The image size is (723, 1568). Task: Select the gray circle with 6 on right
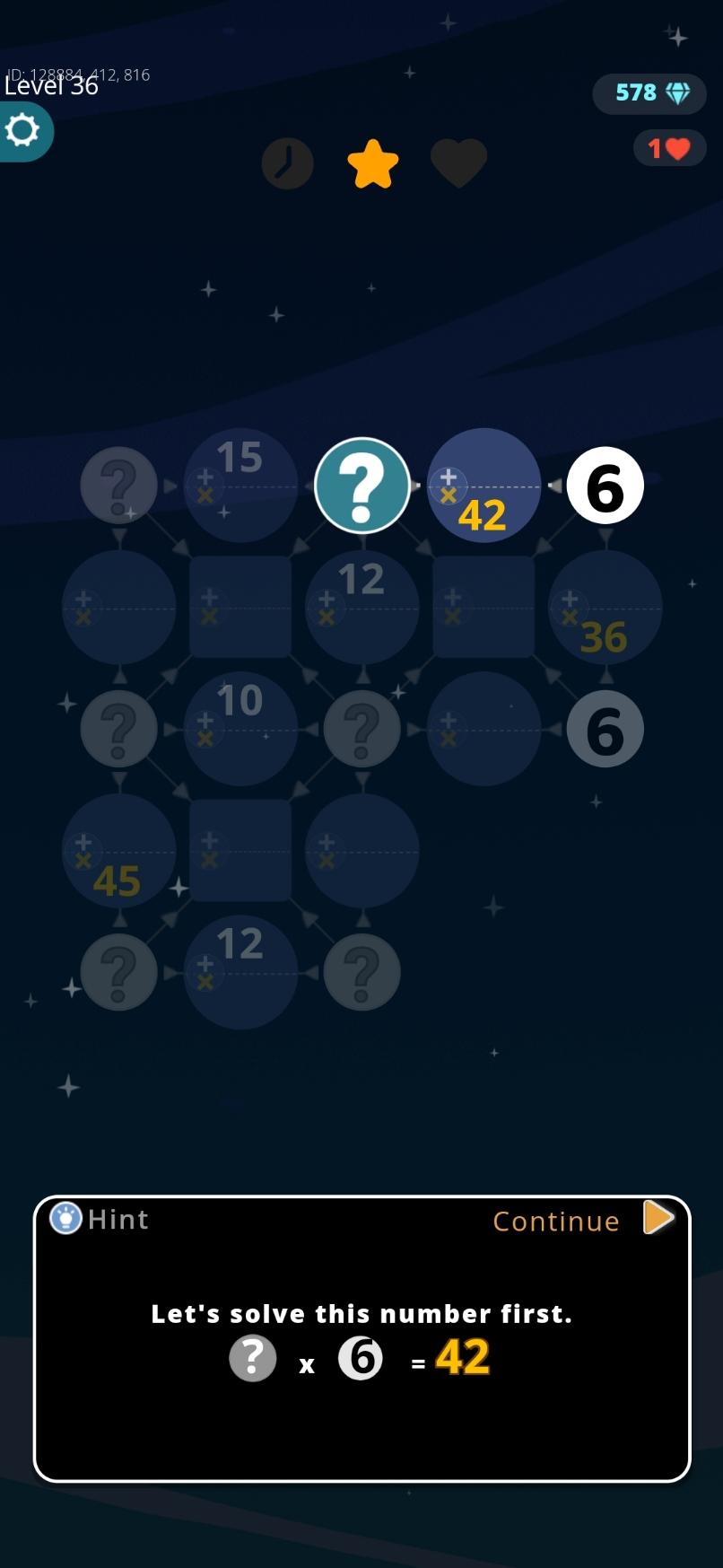(x=605, y=728)
